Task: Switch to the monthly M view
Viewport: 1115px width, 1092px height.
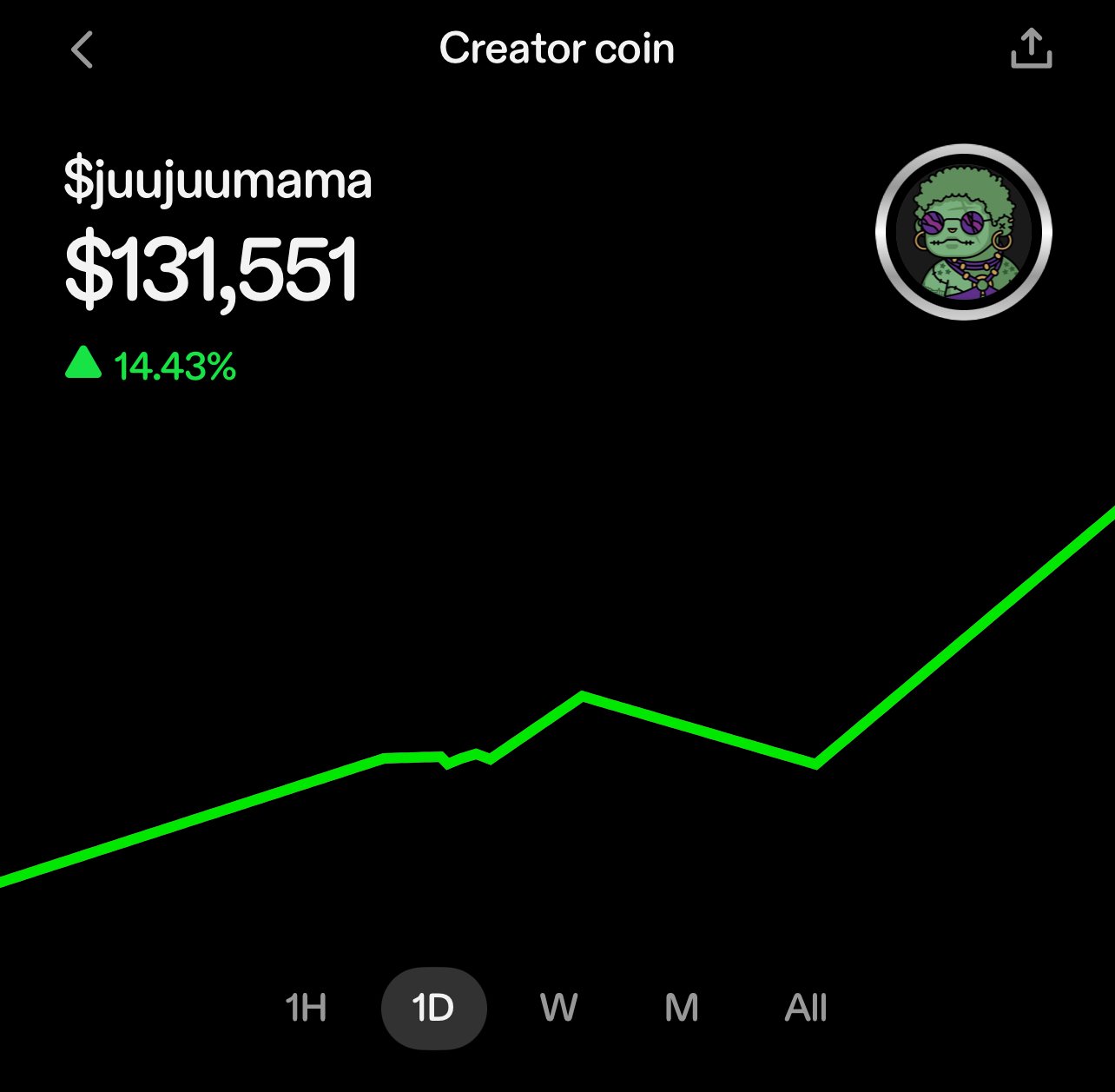Action: [x=682, y=1008]
